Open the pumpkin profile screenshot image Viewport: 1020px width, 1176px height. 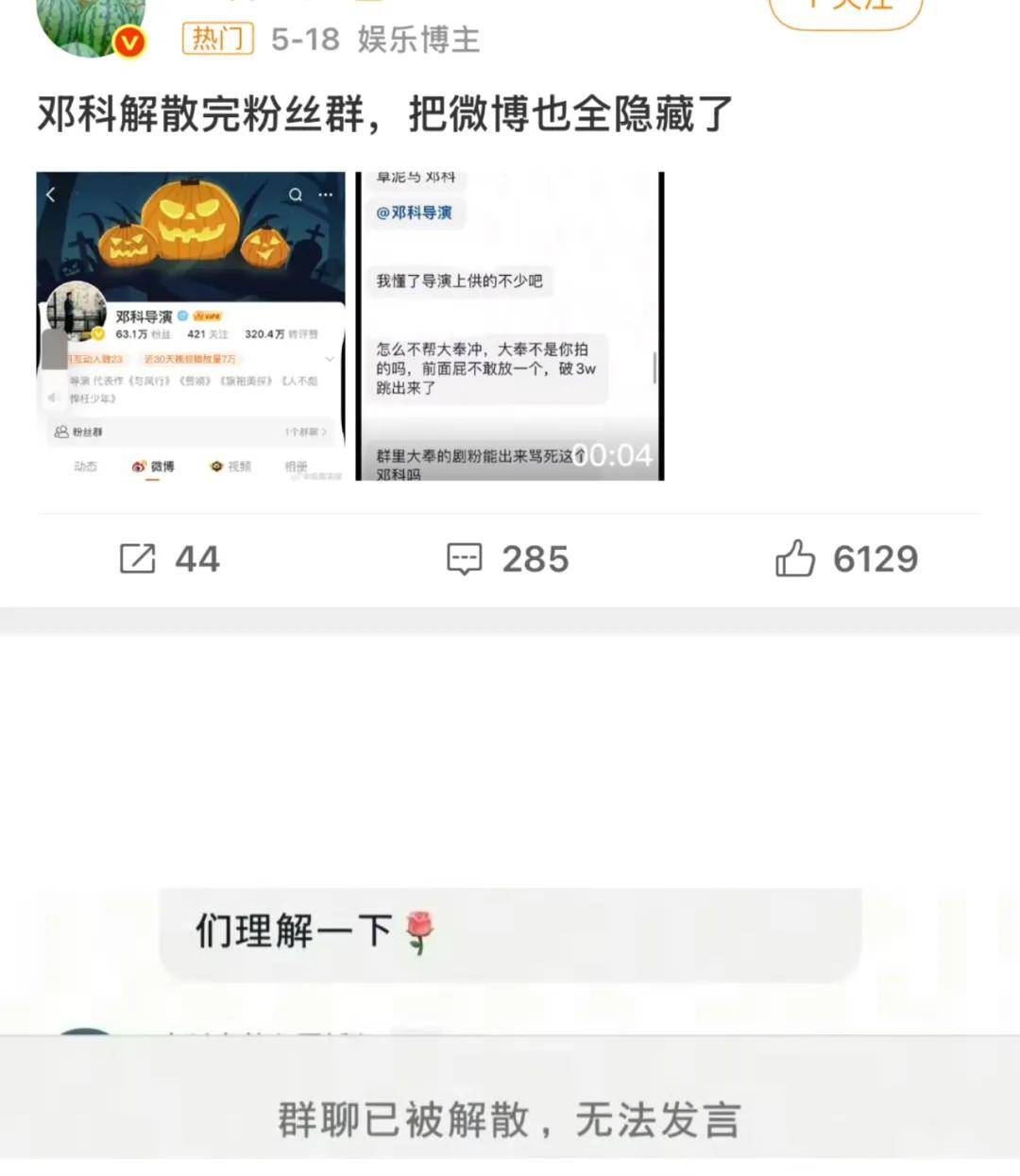tap(191, 326)
